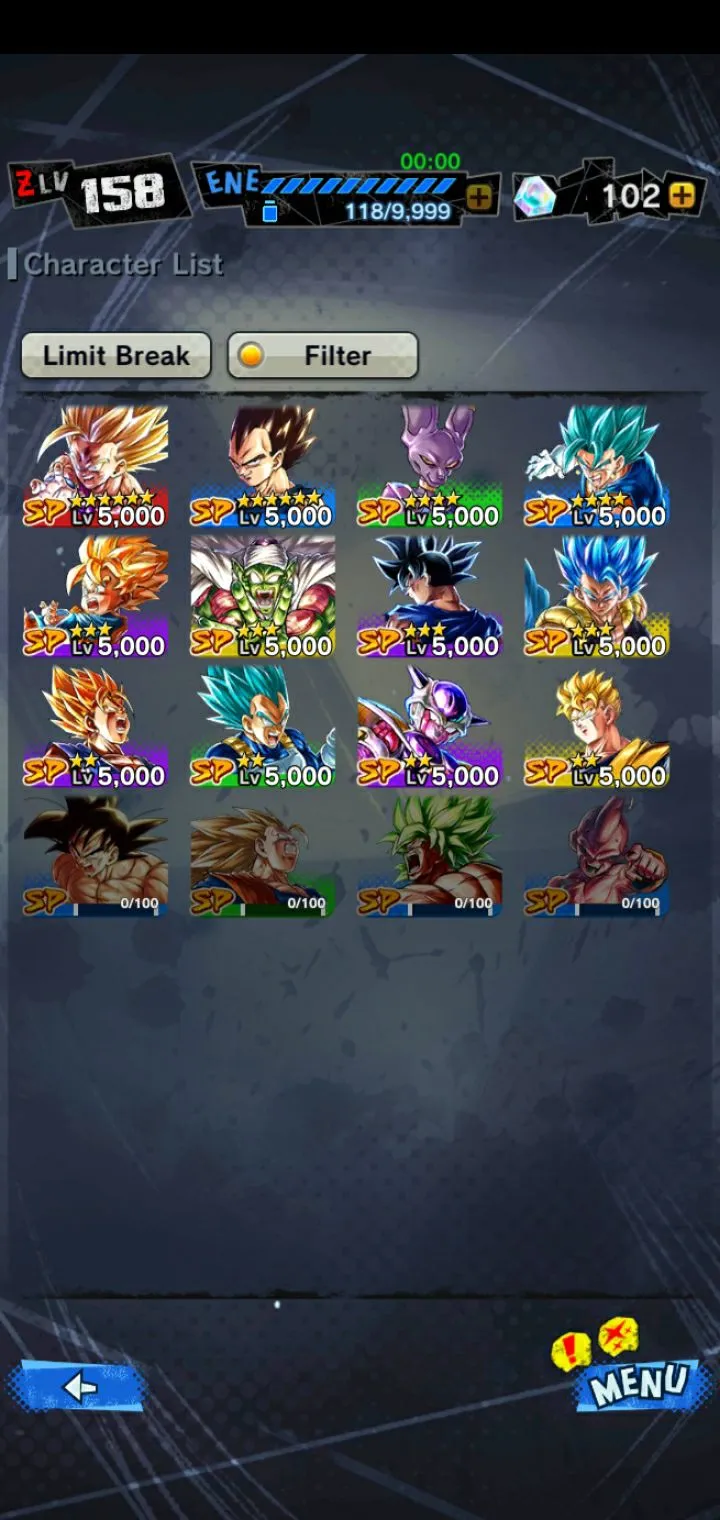Open the locked Kid Buu character card

[x=597, y=856]
